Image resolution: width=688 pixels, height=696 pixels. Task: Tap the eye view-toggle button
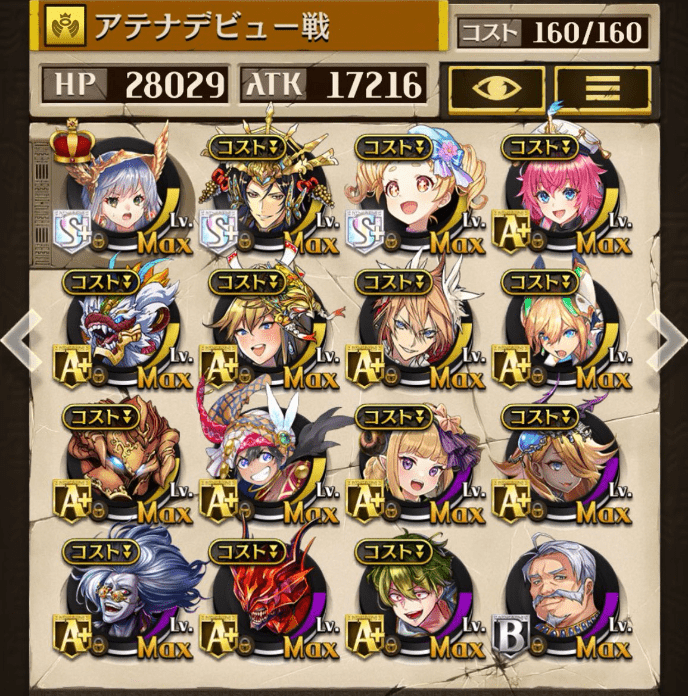(496, 91)
